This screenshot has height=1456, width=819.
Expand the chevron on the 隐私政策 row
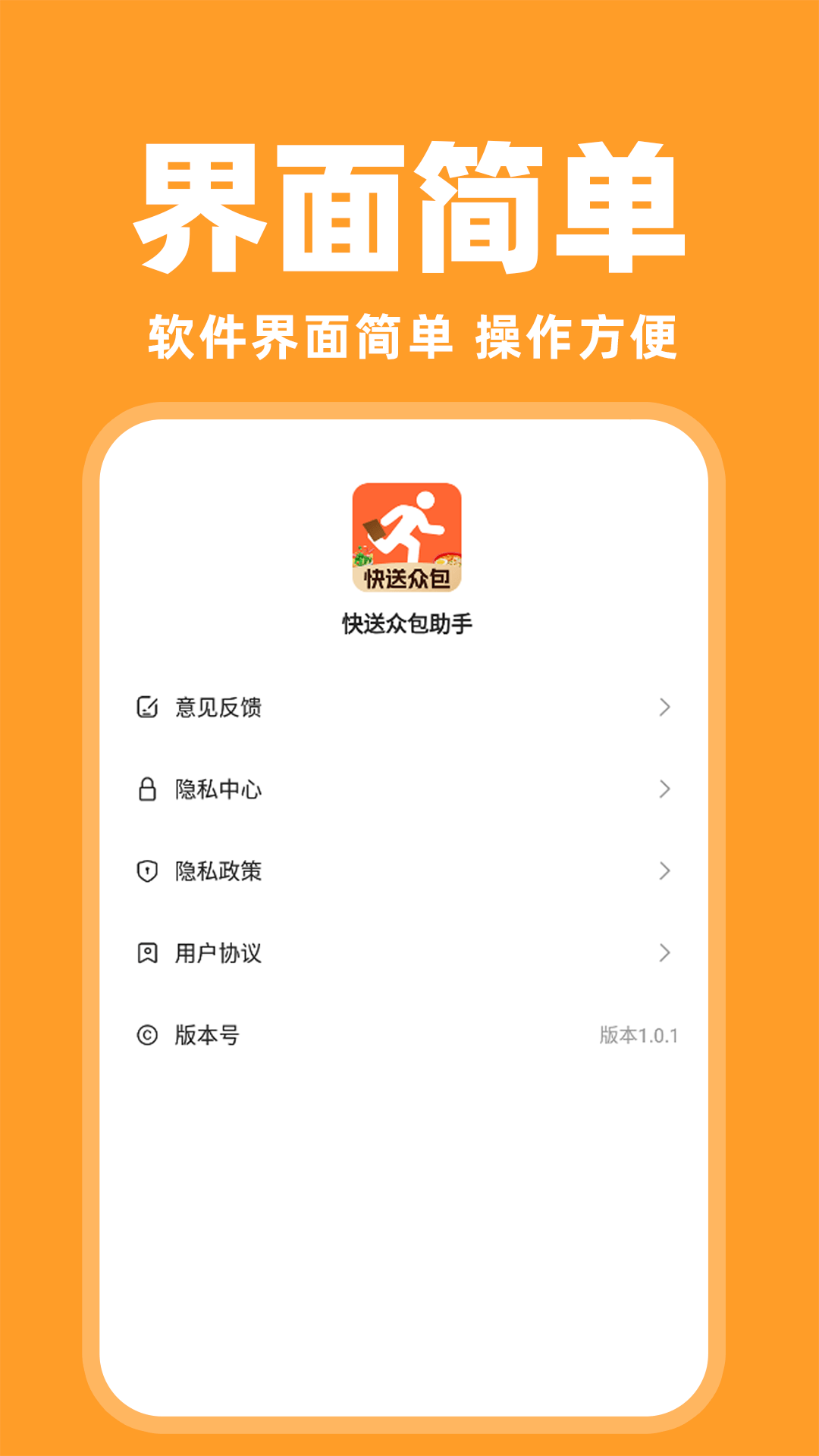[x=665, y=871]
